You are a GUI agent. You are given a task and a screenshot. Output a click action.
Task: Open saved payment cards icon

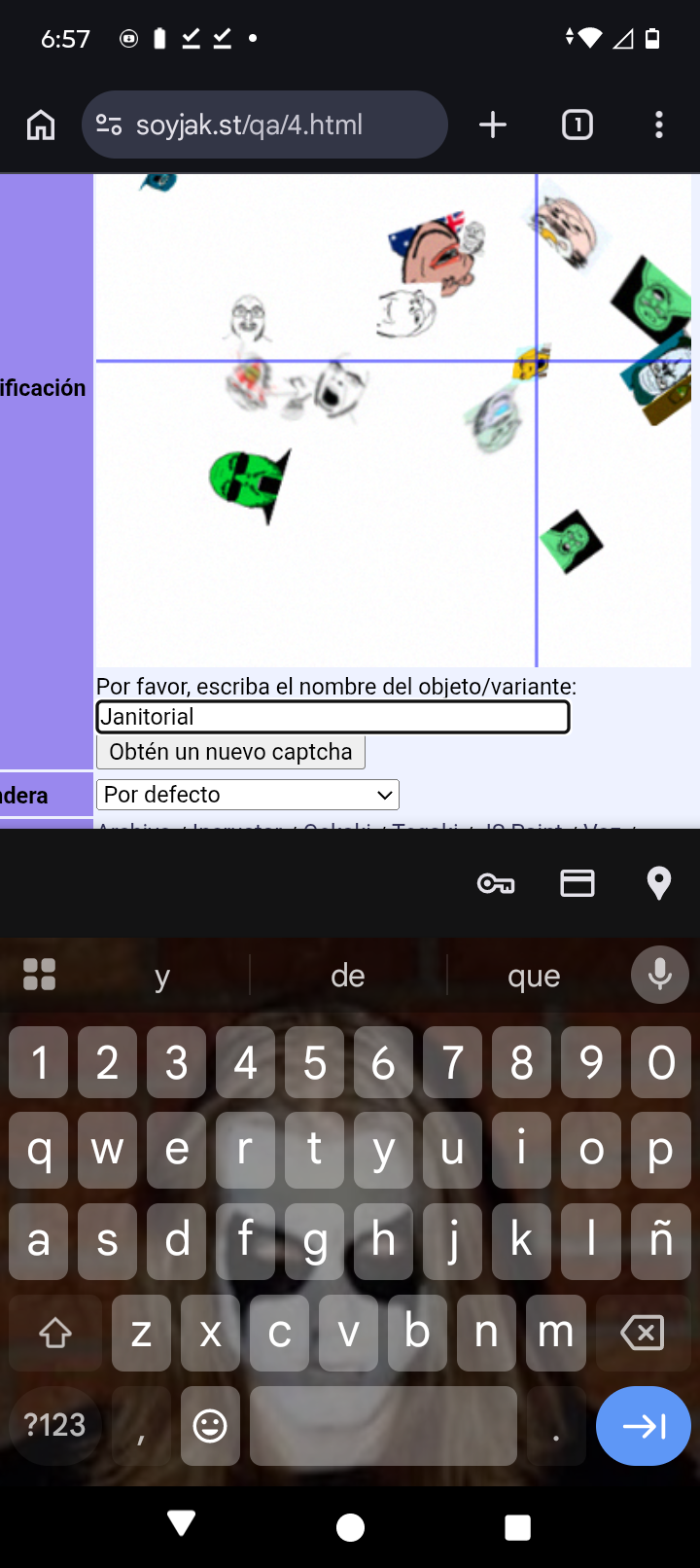coord(577,883)
